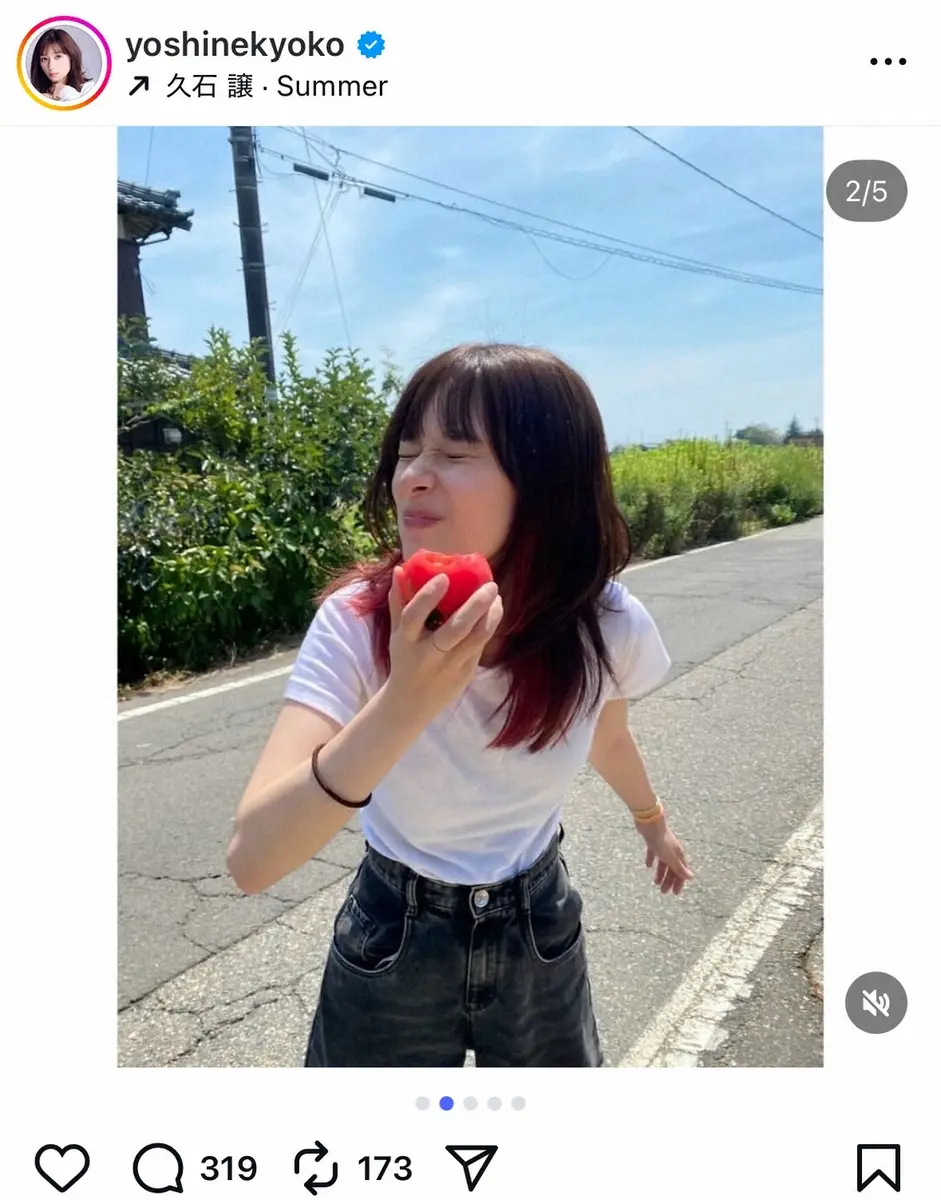Bookmark this post
This screenshot has height=1200, width=941.
[x=878, y=1167]
